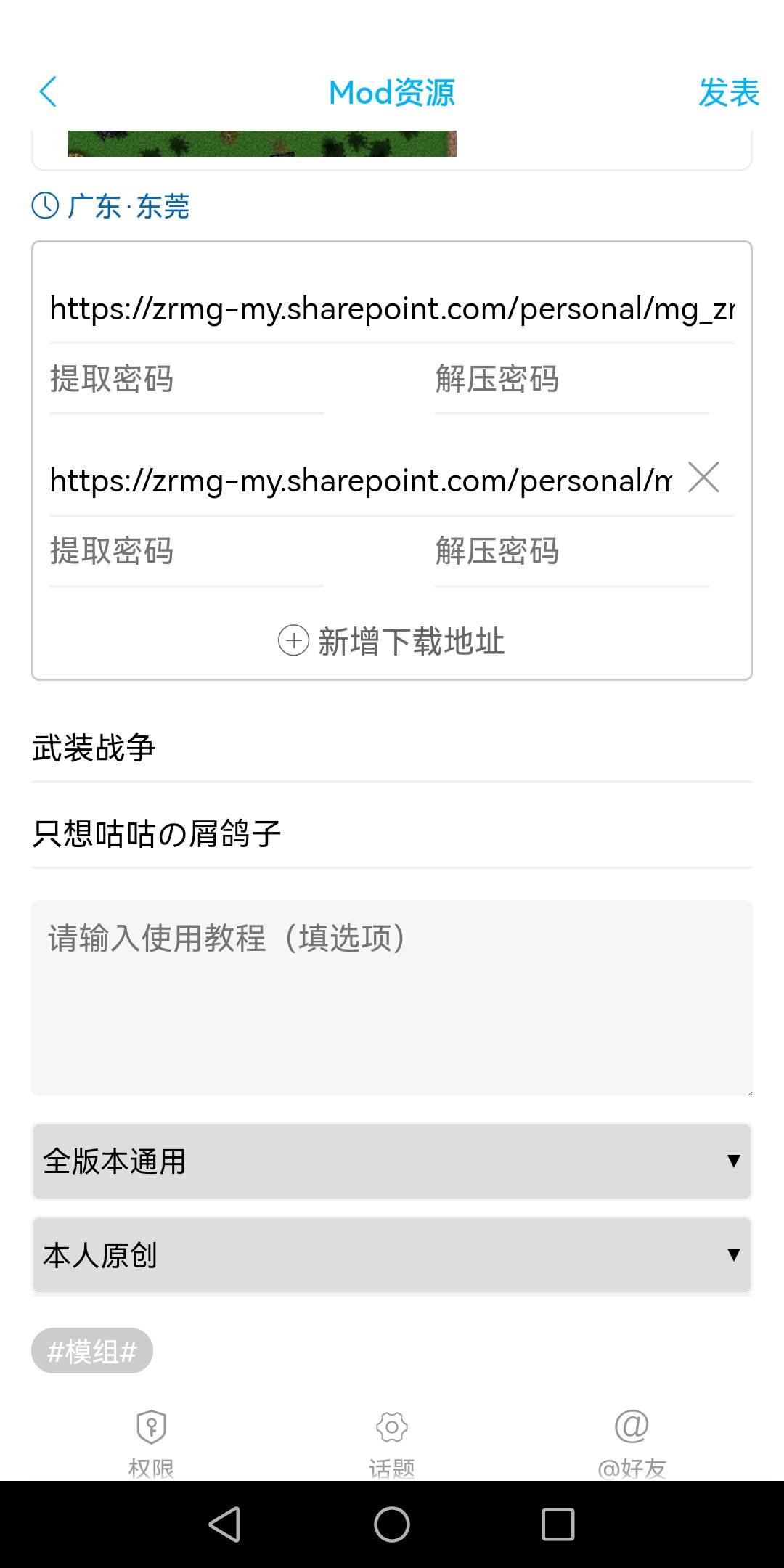Image resolution: width=784 pixels, height=1568 pixels.
Task: Edit the second download URL field
Action: click(361, 481)
